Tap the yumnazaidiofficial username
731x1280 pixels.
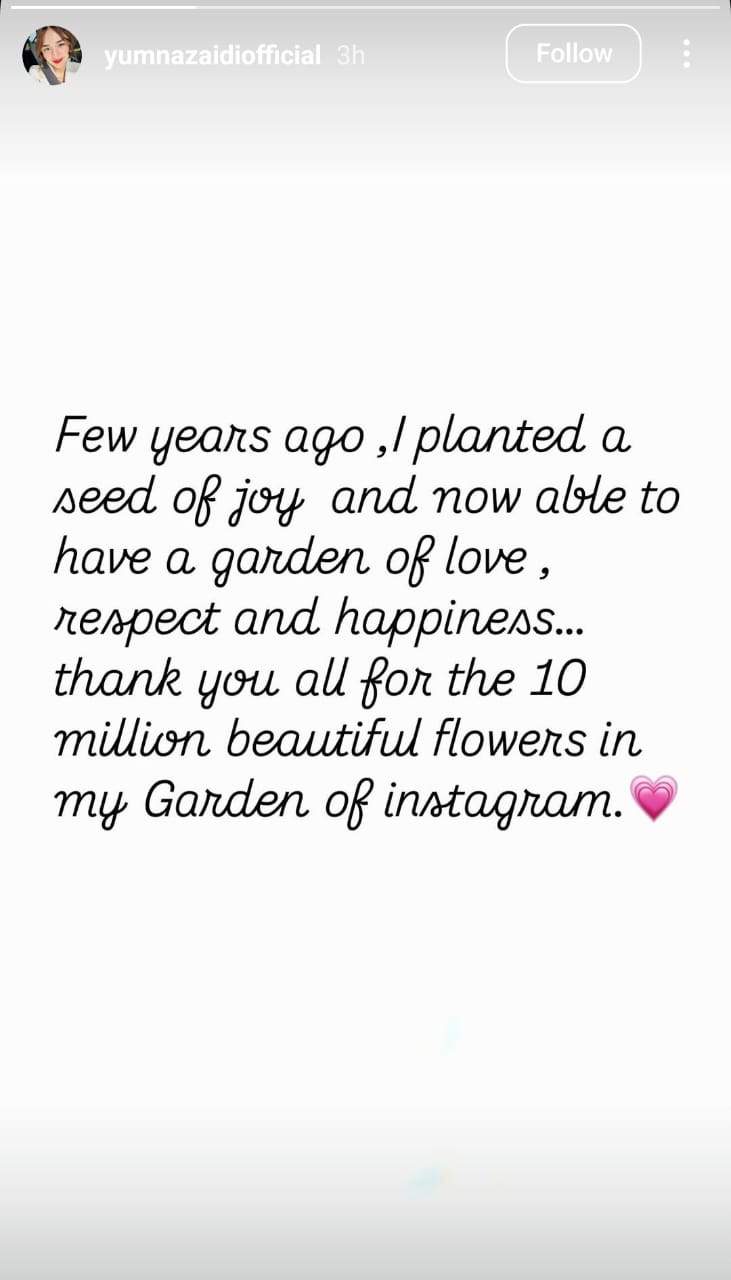[x=212, y=56]
